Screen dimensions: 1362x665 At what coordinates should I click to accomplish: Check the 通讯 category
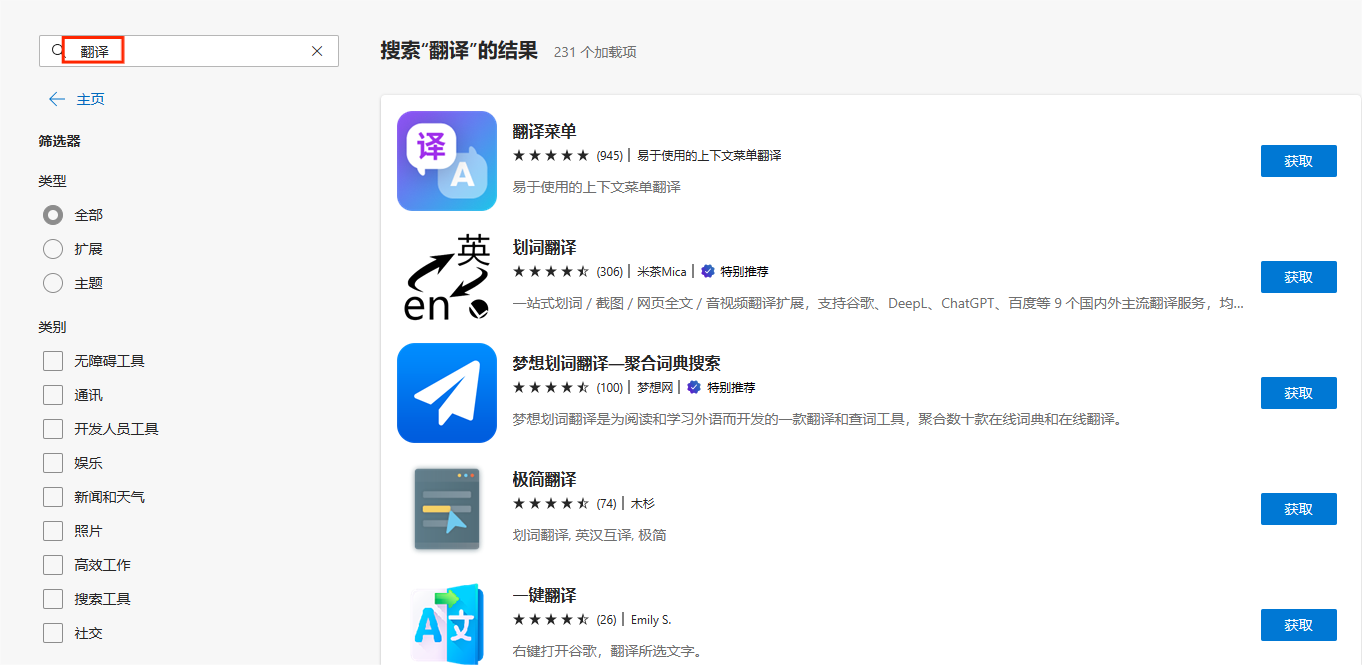53,395
